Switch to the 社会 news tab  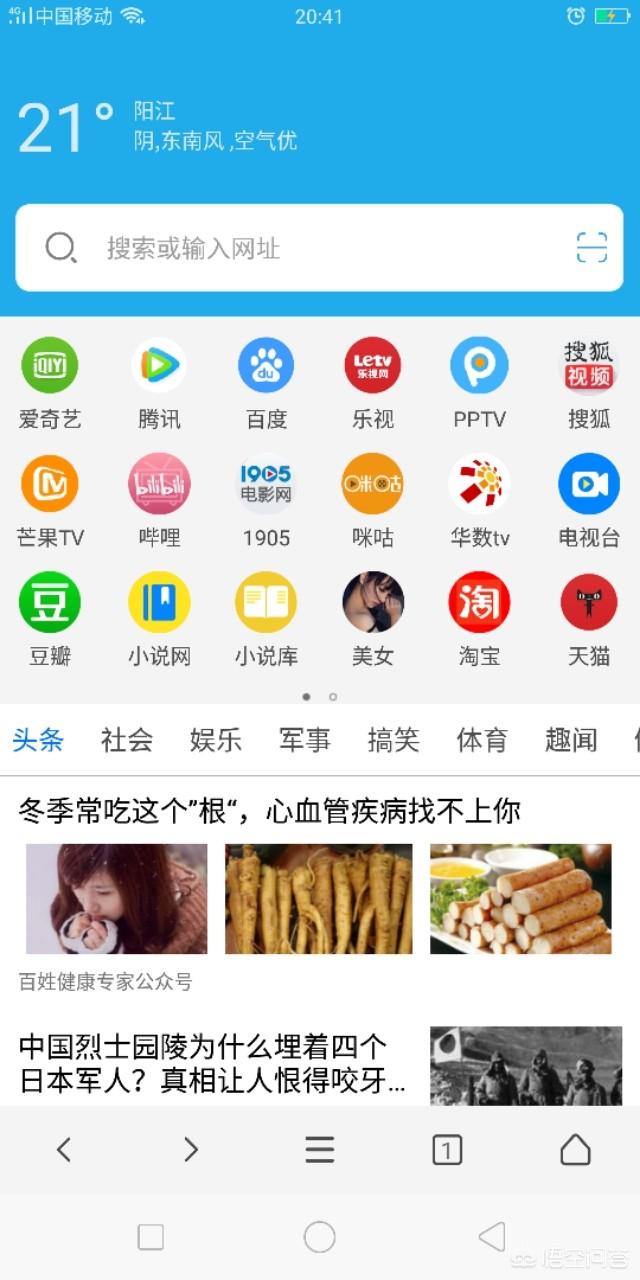pyautogui.click(x=127, y=740)
